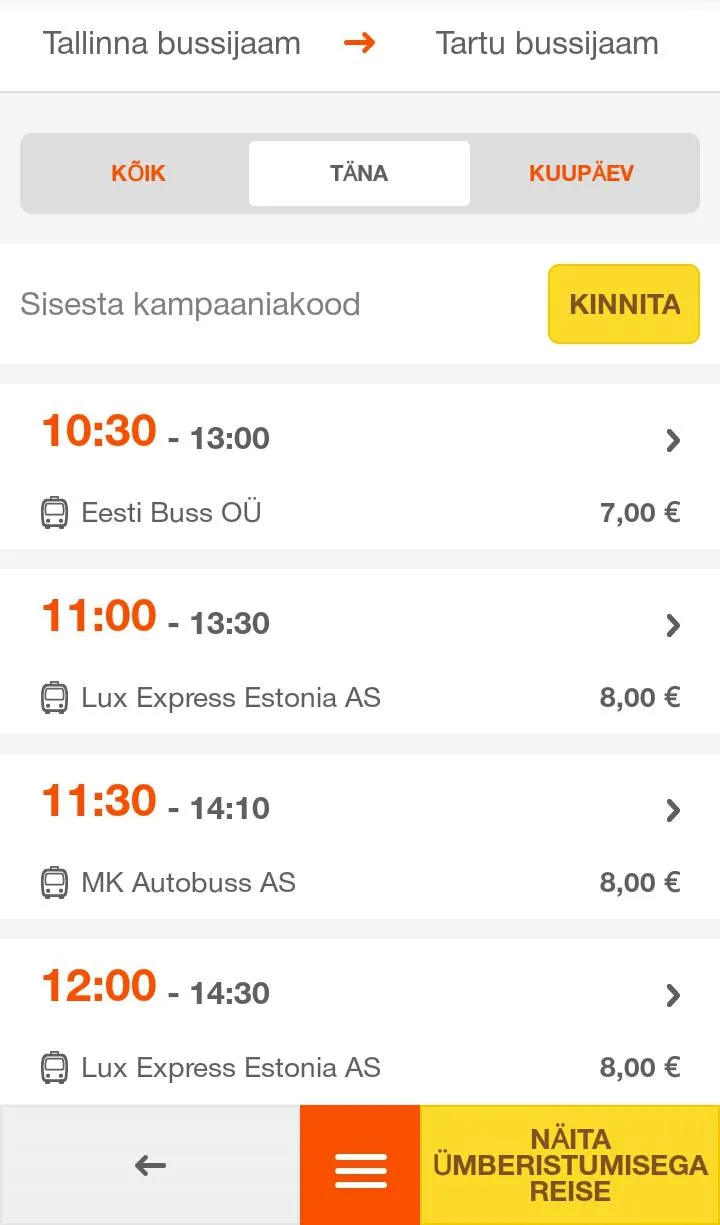Screen dimensions: 720x1225
Task: Open the KUUPÄEV date tab
Action: click(581, 173)
